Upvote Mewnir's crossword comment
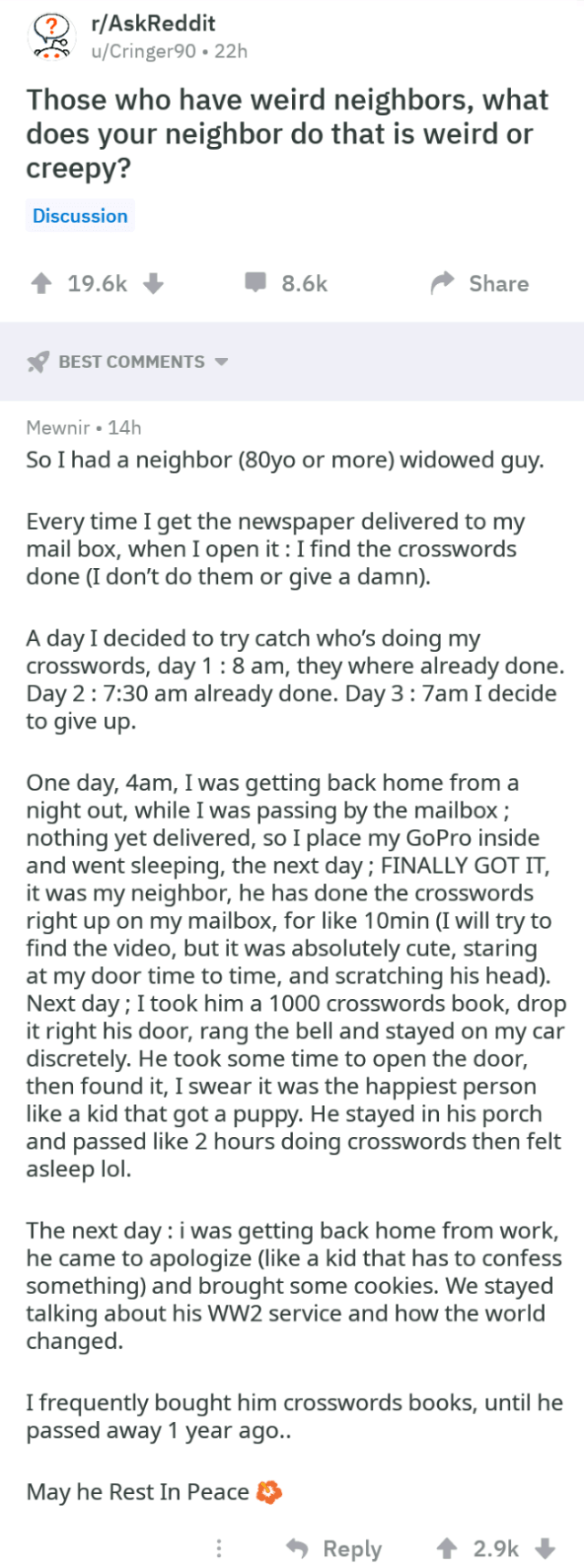Viewport: 584px width, 1568px height. [x=446, y=1548]
